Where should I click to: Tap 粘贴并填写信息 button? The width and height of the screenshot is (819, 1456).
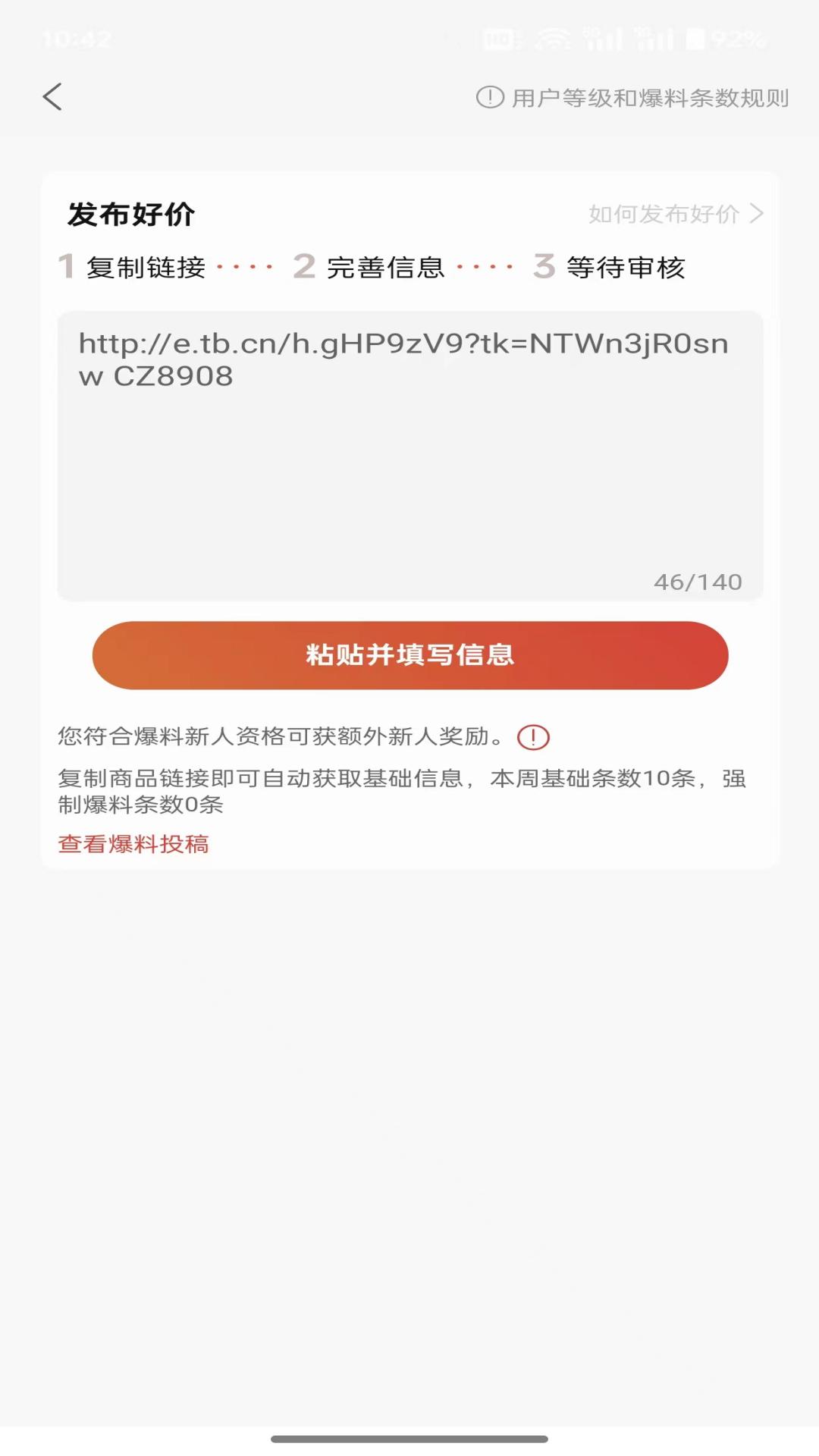coord(409,655)
